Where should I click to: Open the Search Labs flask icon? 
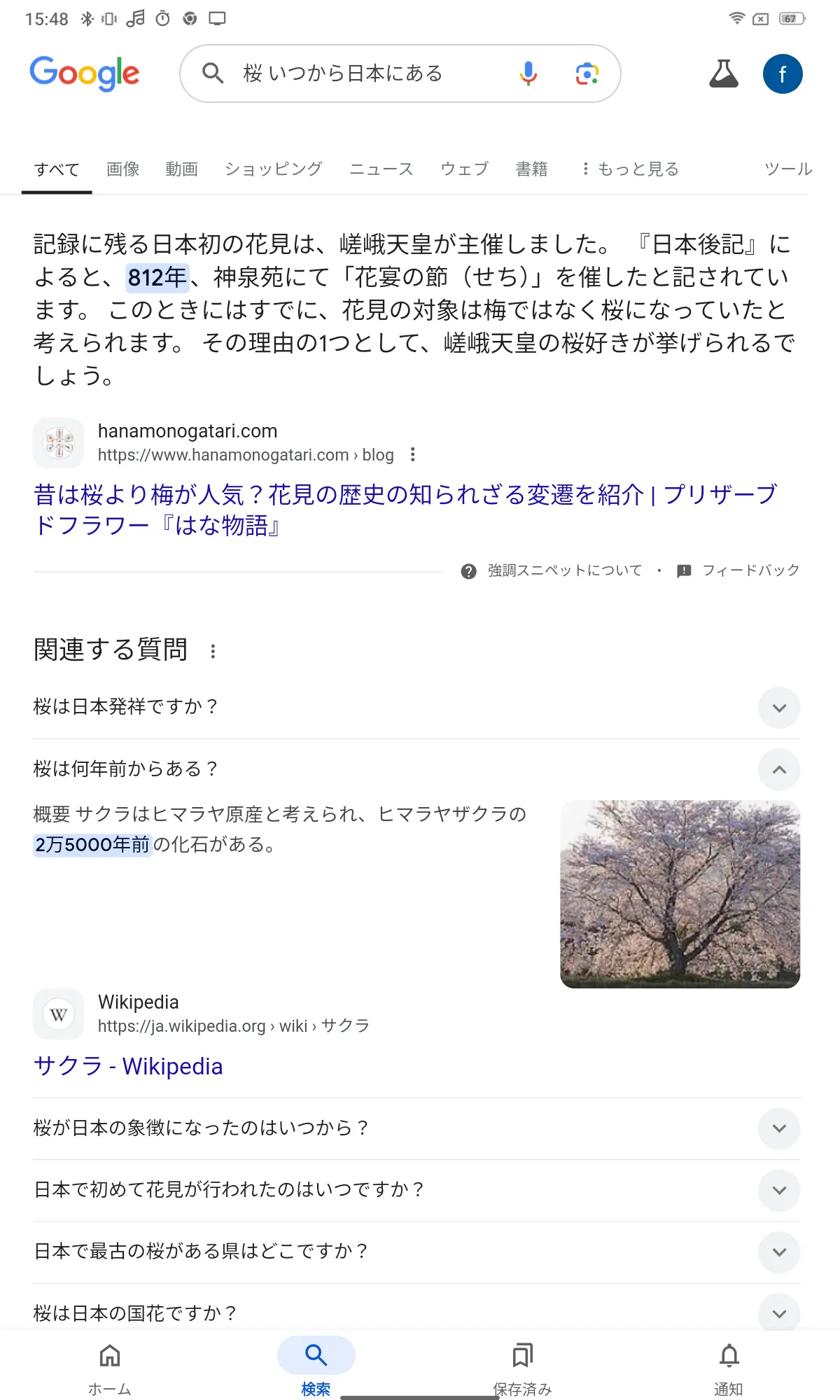click(x=724, y=73)
